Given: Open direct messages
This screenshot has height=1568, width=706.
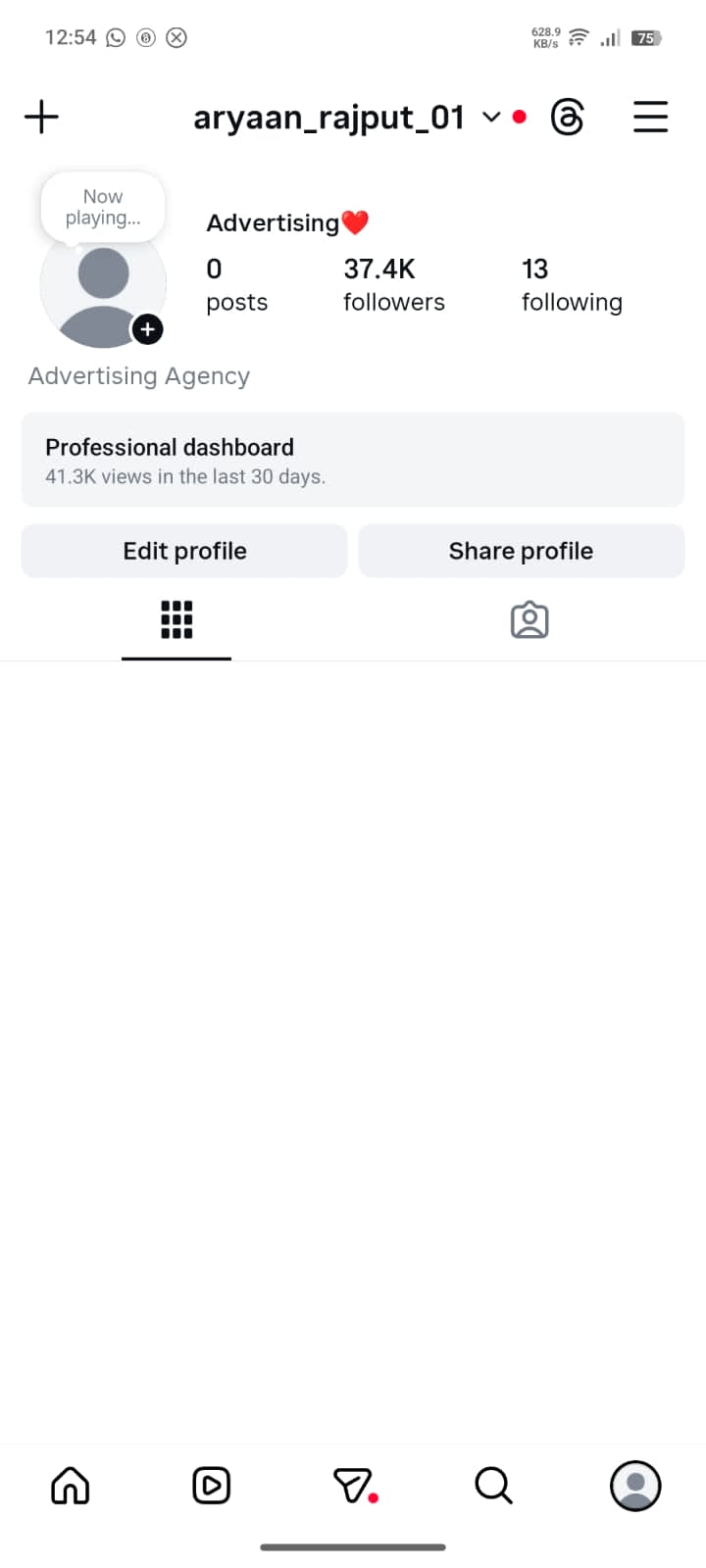Looking at the screenshot, I should click(x=353, y=1486).
